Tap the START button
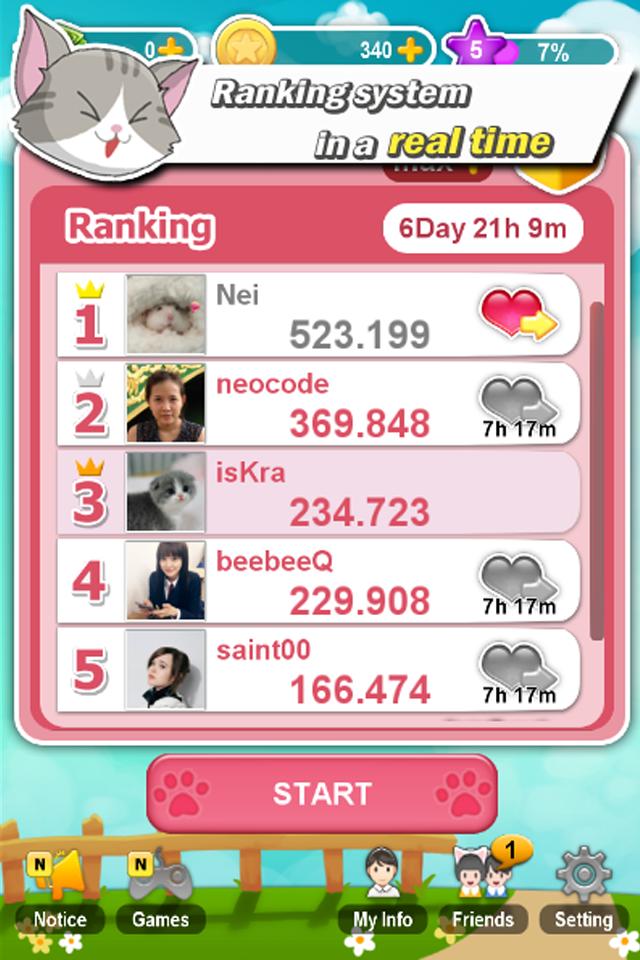 point(321,793)
